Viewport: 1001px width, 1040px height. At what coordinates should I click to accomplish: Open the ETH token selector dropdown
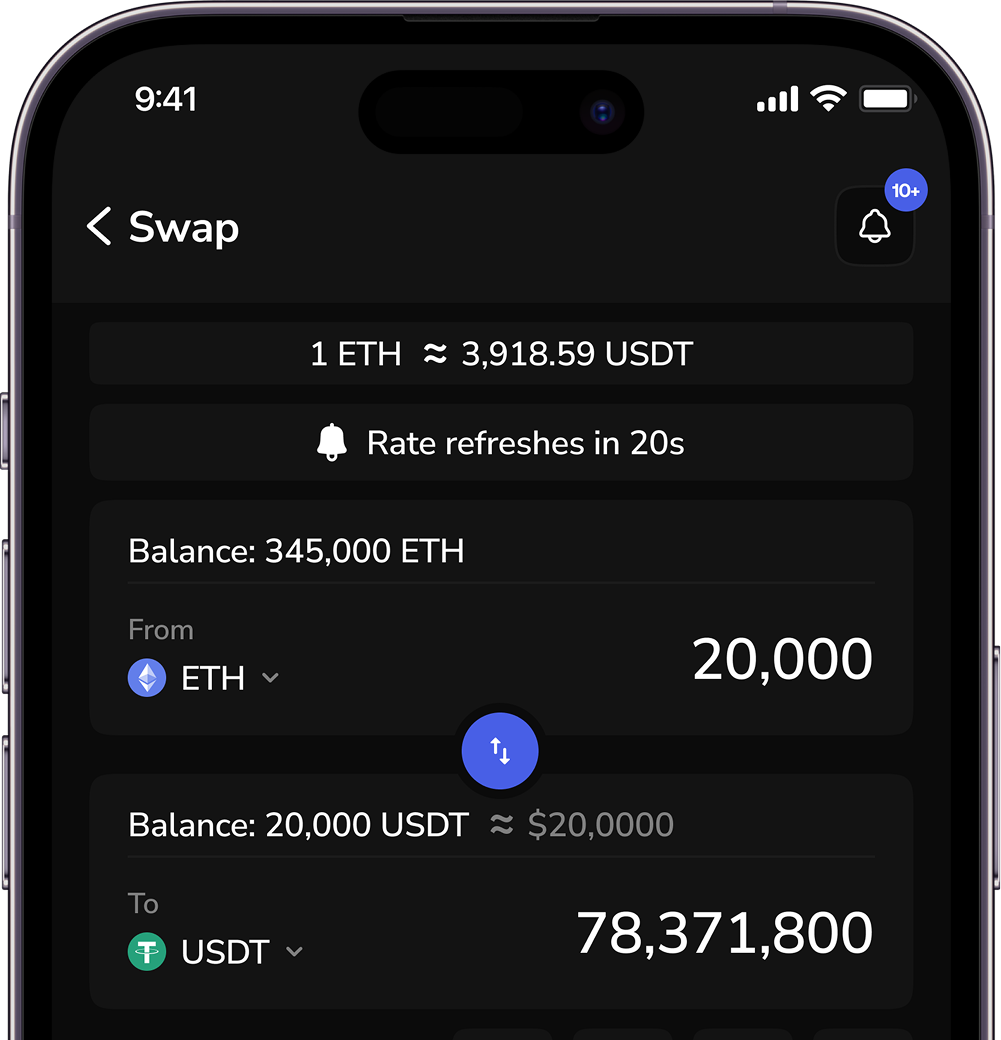(x=270, y=677)
